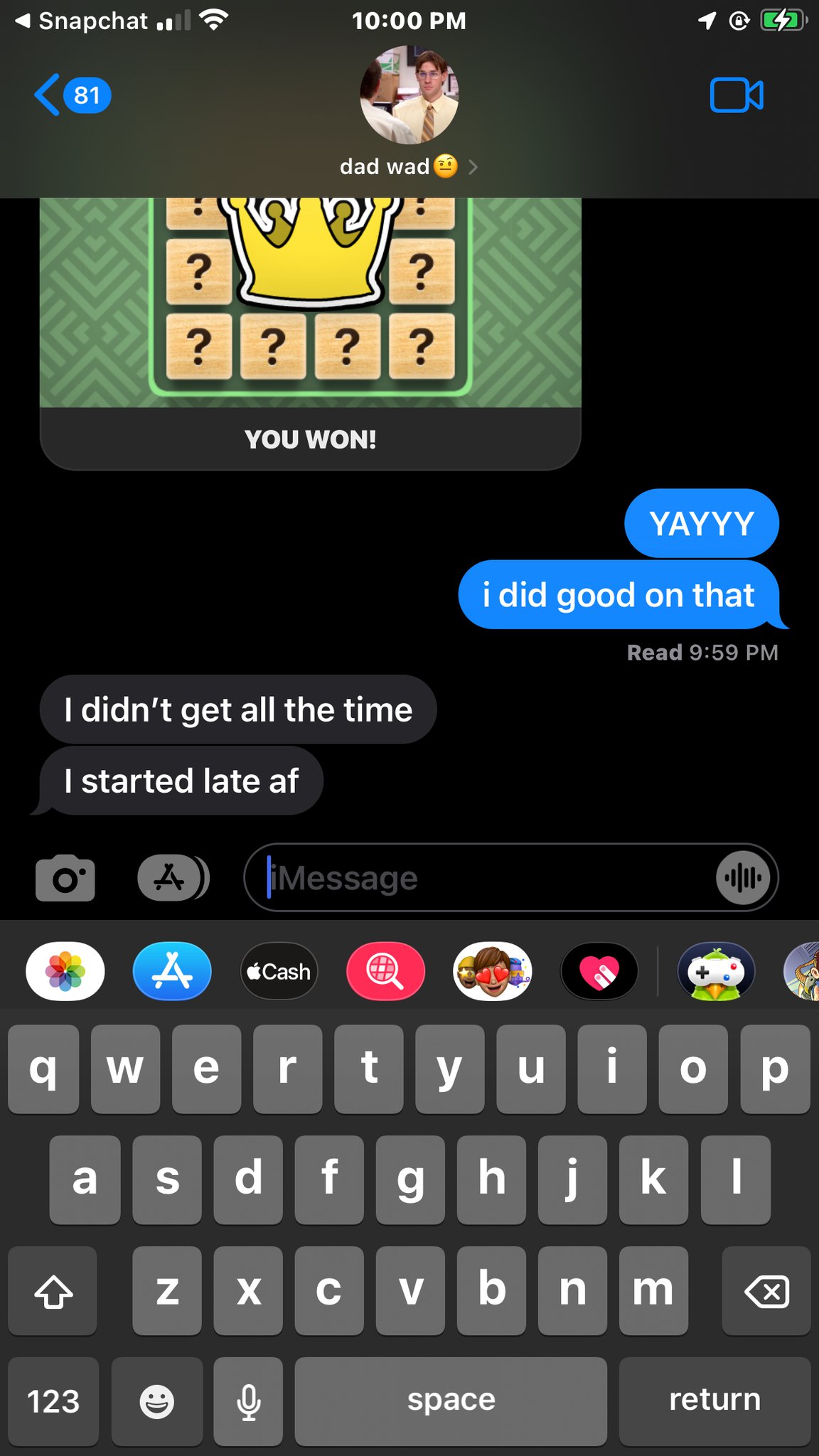This screenshot has height=1456, width=819.
Task: Toggle the iMessage apps drawer button
Action: (173, 878)
